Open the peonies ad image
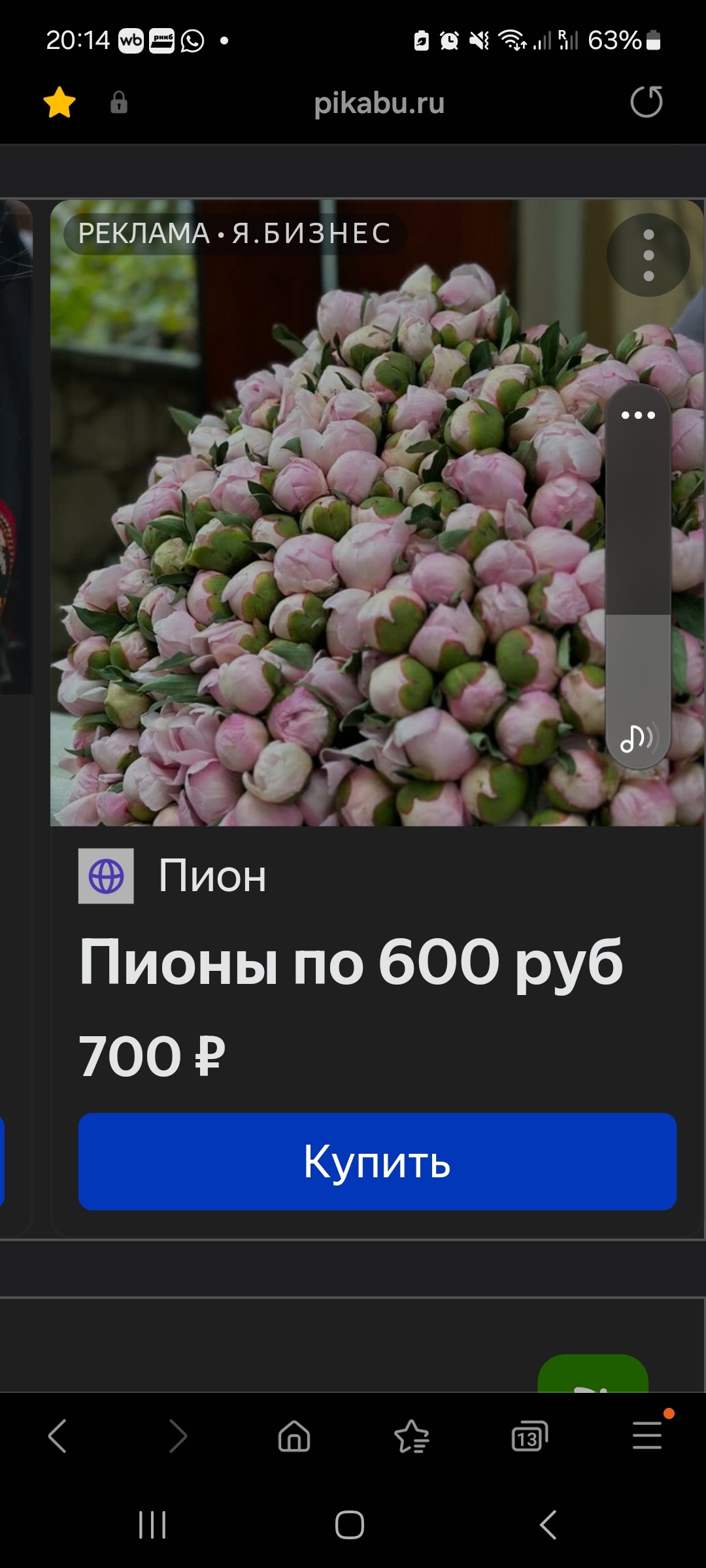The image size is (706, 1568). coord(327,523)
